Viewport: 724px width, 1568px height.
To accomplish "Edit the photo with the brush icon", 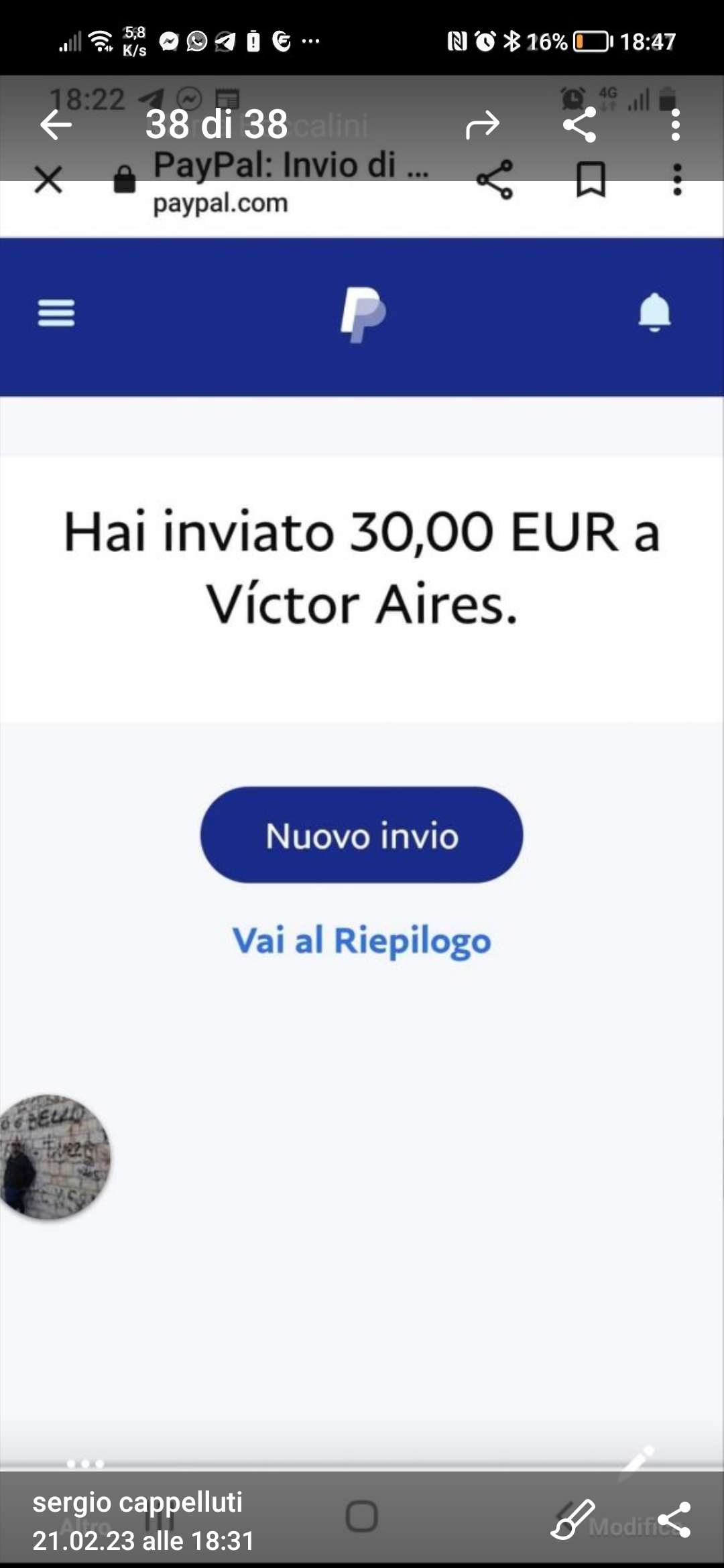I will [x=573, y=1519].
